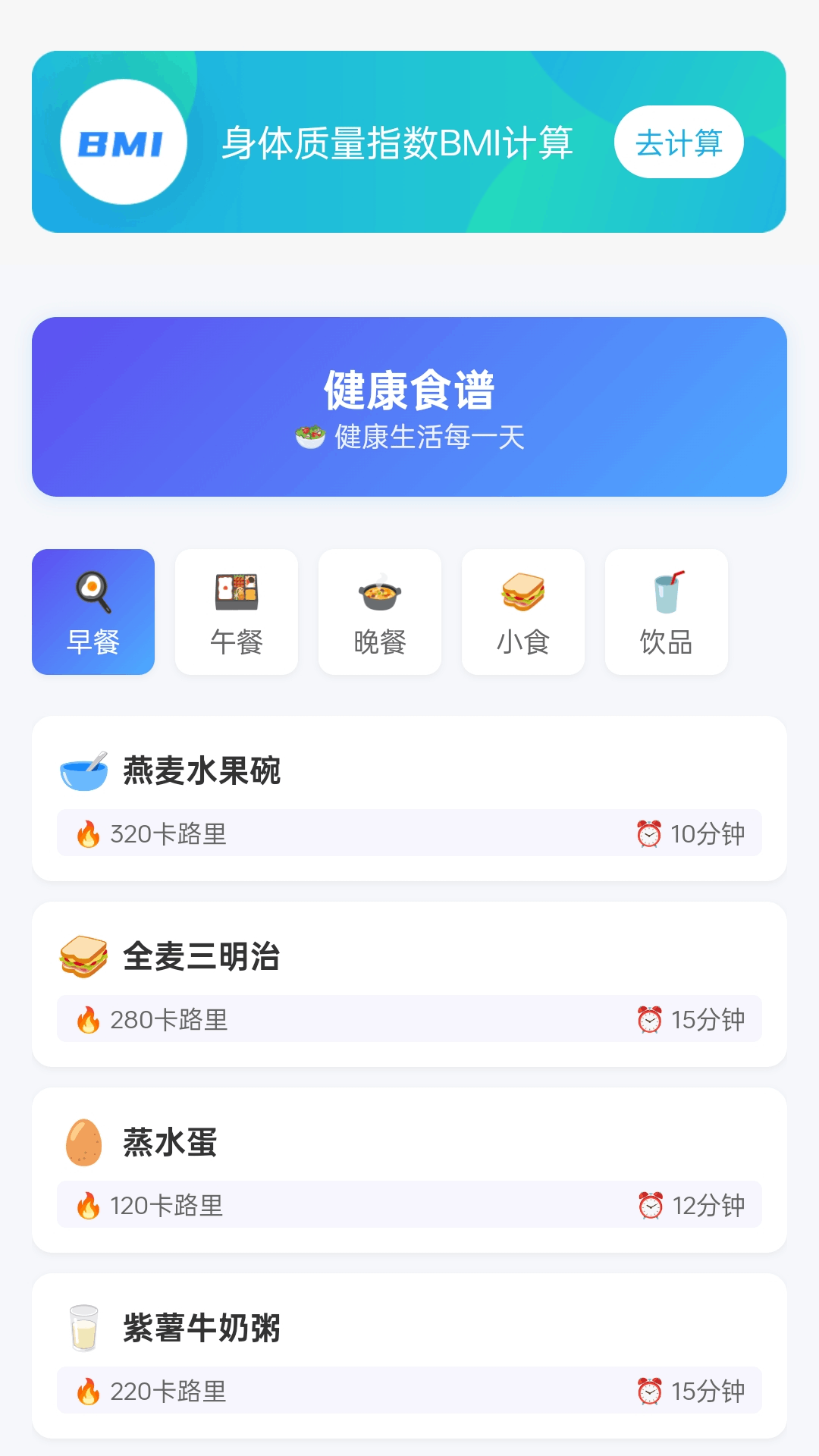Show the 饮品 recipes

(x=667, y=612)
